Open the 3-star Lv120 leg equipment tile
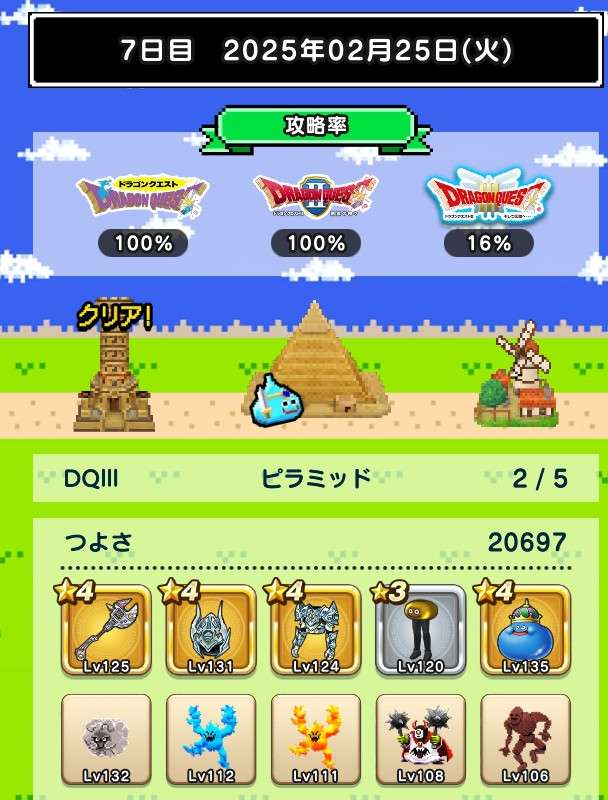The image size is (608, 800). (x=421, y=631)
